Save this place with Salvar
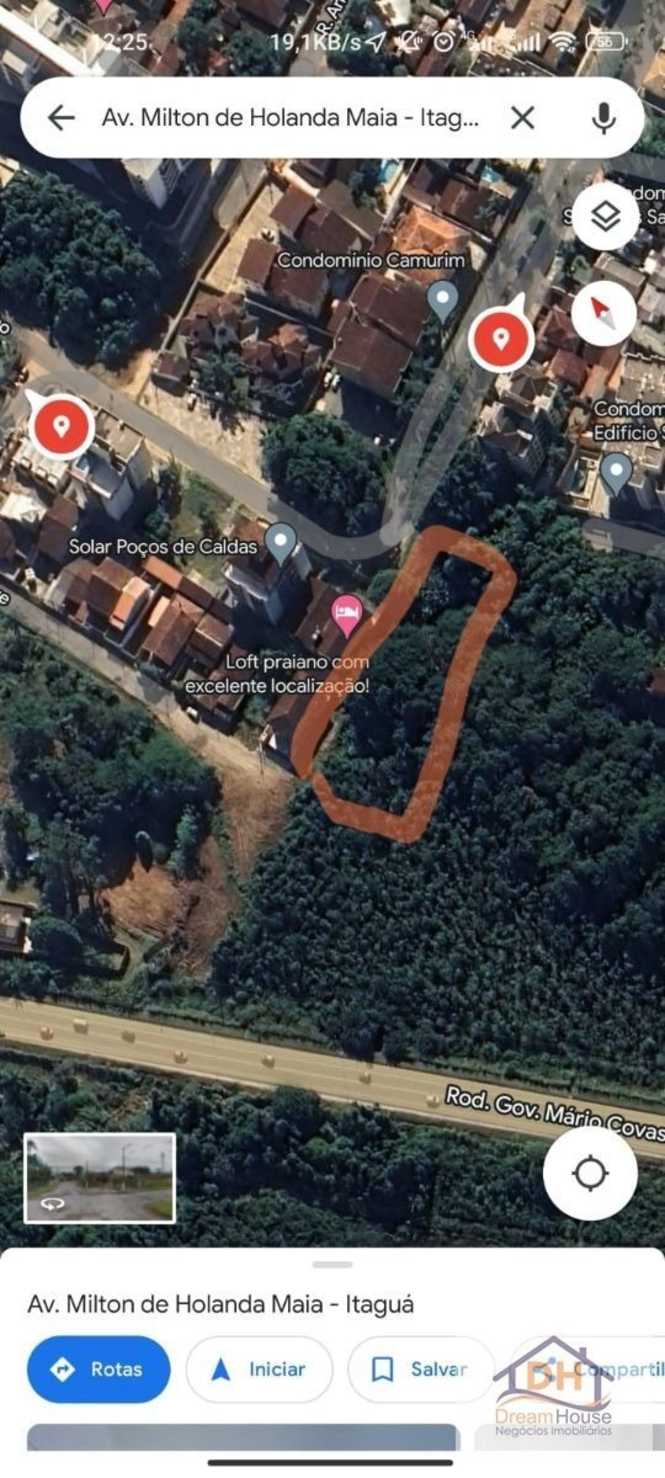The width and height of the screenshot is (665, 1478). click(x=421, y=1369)
